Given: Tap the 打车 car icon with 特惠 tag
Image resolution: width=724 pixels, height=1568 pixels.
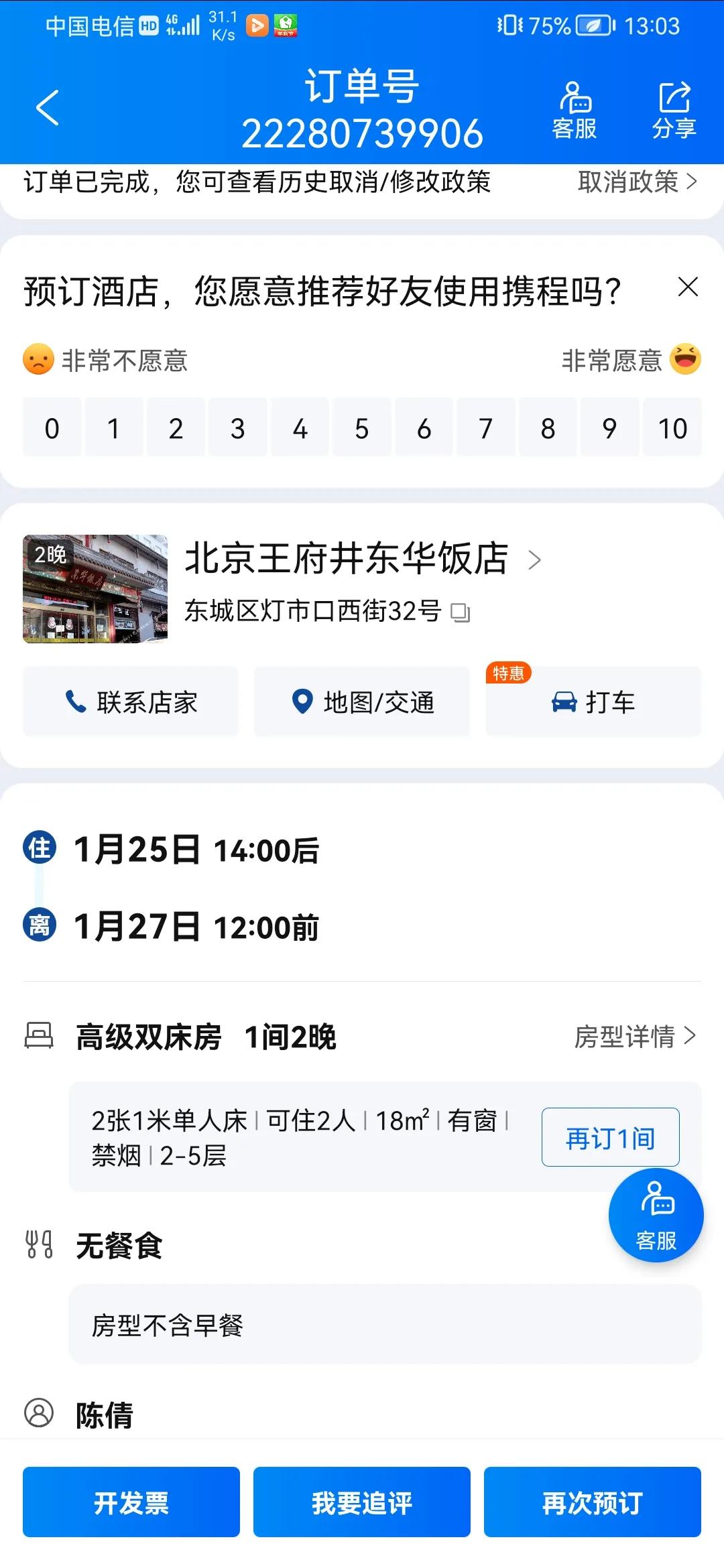Looking at the screenshot, I should (563, 701).
